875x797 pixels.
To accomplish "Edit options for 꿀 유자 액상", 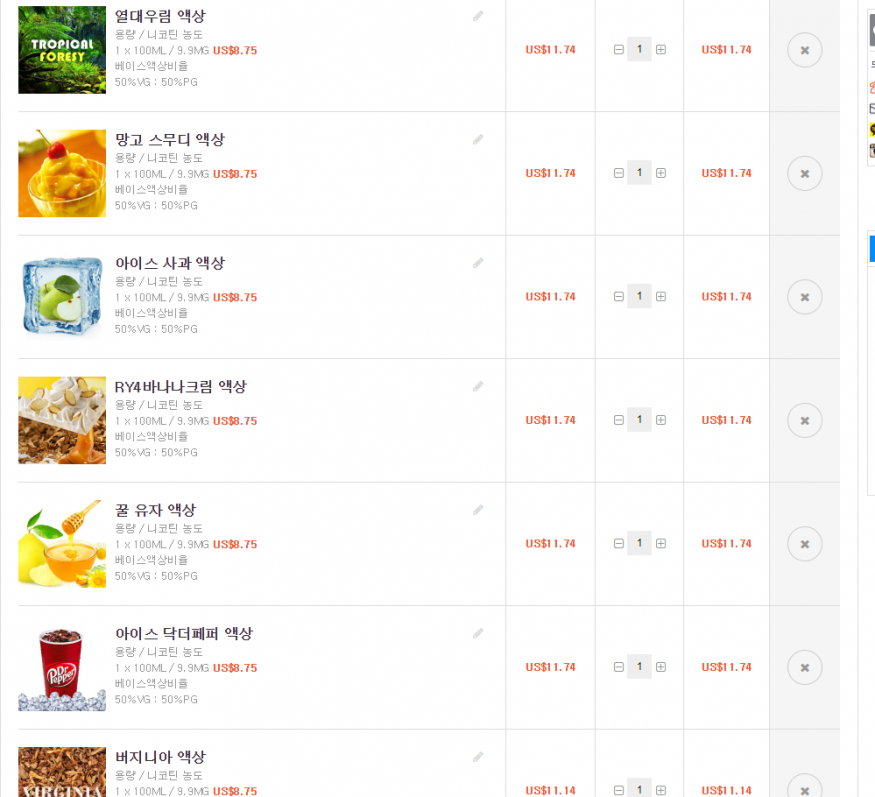I will pos(478,510).
